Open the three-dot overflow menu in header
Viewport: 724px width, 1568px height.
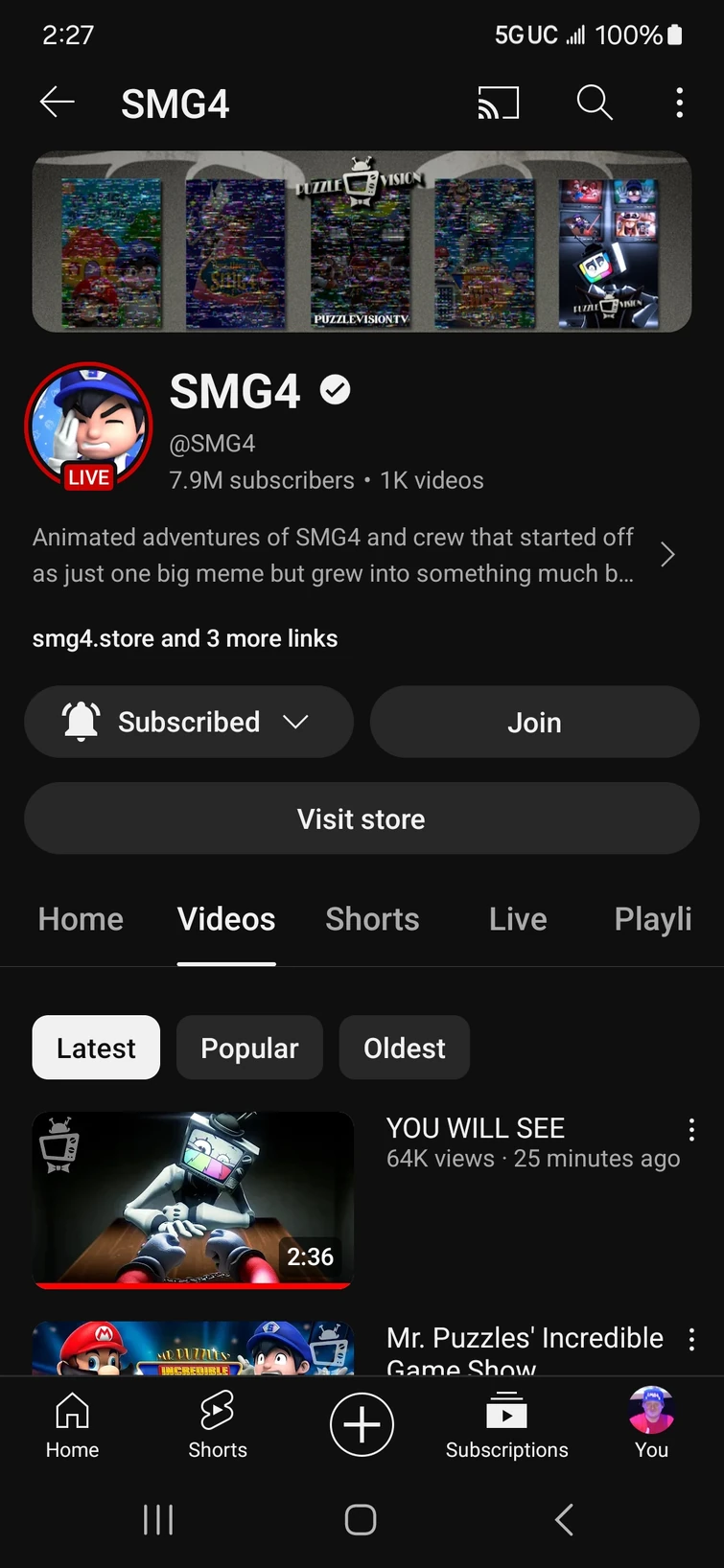coord(679,103)
